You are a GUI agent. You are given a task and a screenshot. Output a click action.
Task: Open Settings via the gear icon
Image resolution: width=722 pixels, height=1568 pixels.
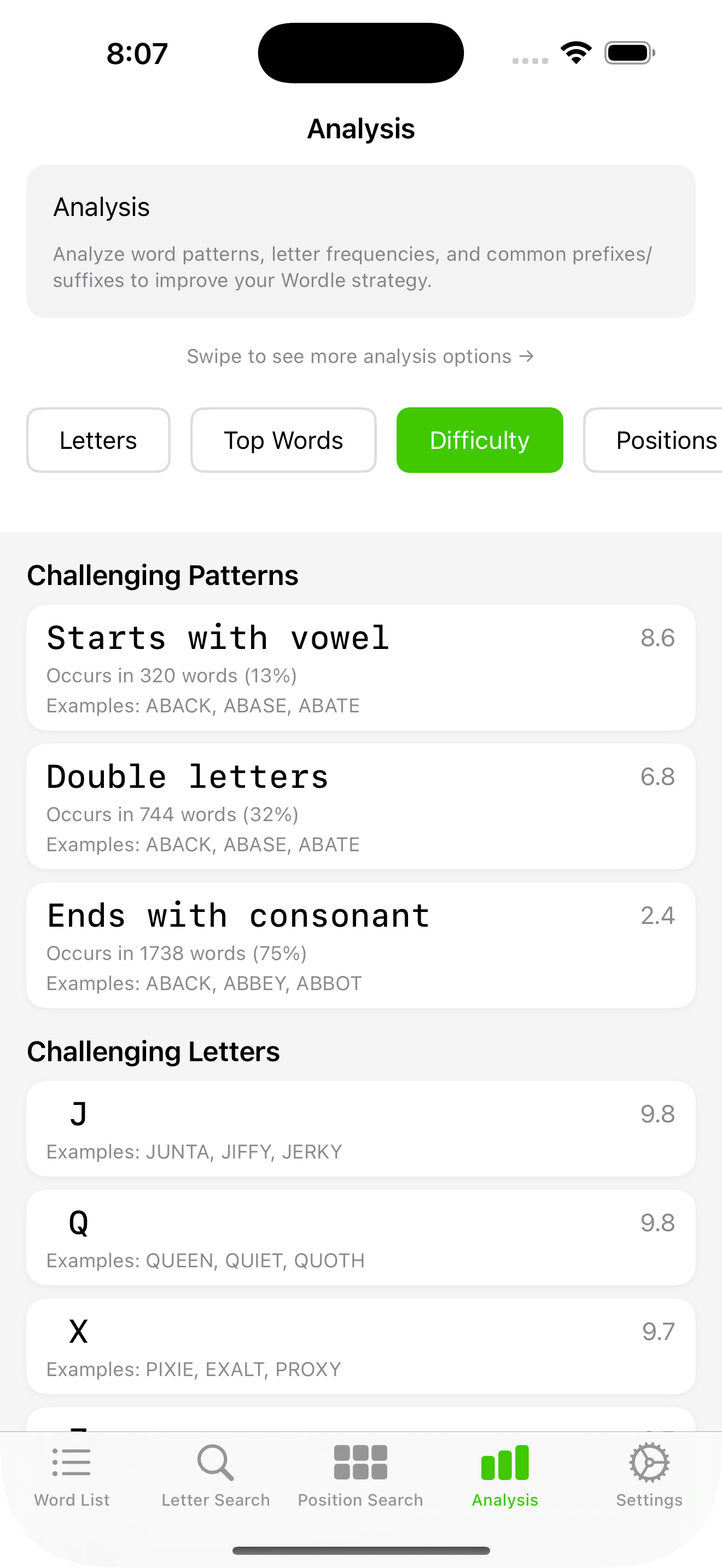[x=649, y=1460]
